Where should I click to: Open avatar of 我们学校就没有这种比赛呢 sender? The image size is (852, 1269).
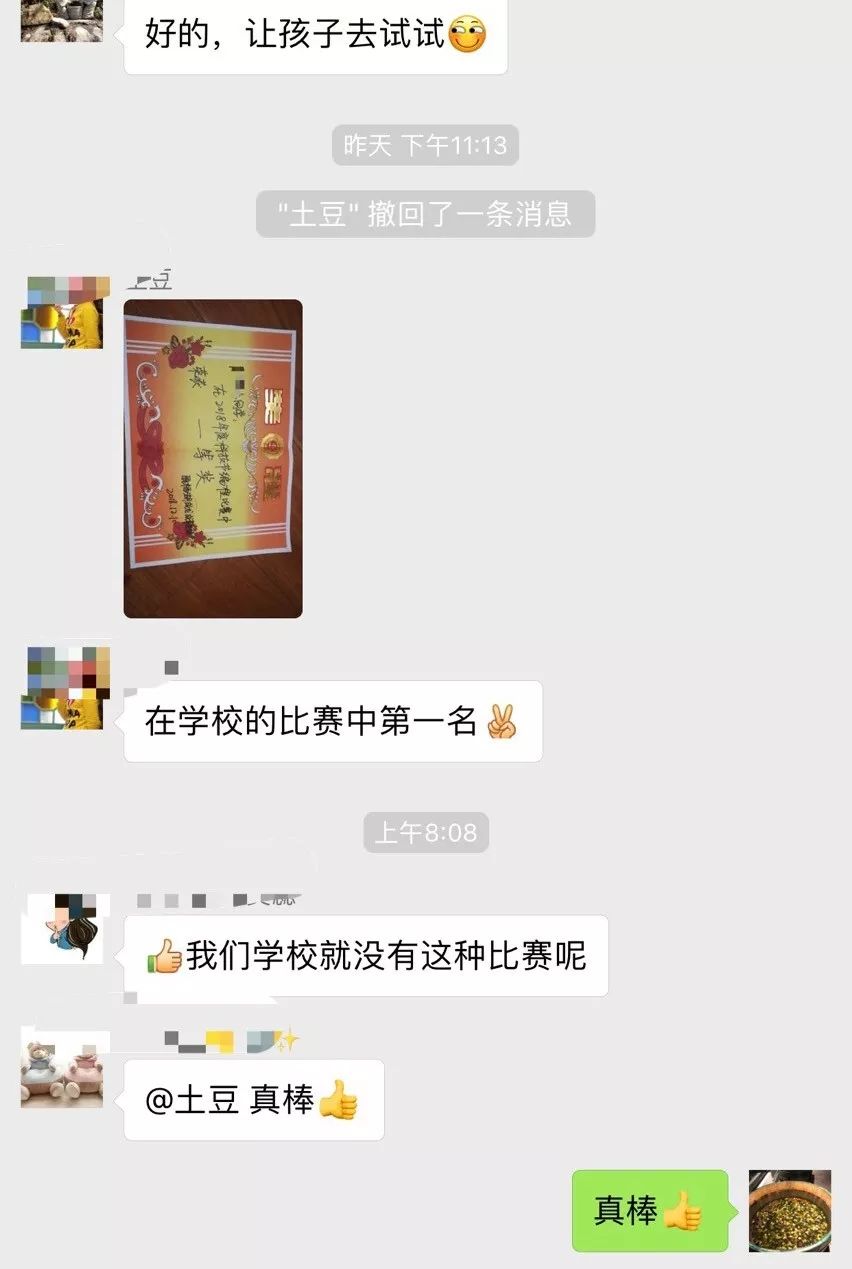tap(62, 928)
